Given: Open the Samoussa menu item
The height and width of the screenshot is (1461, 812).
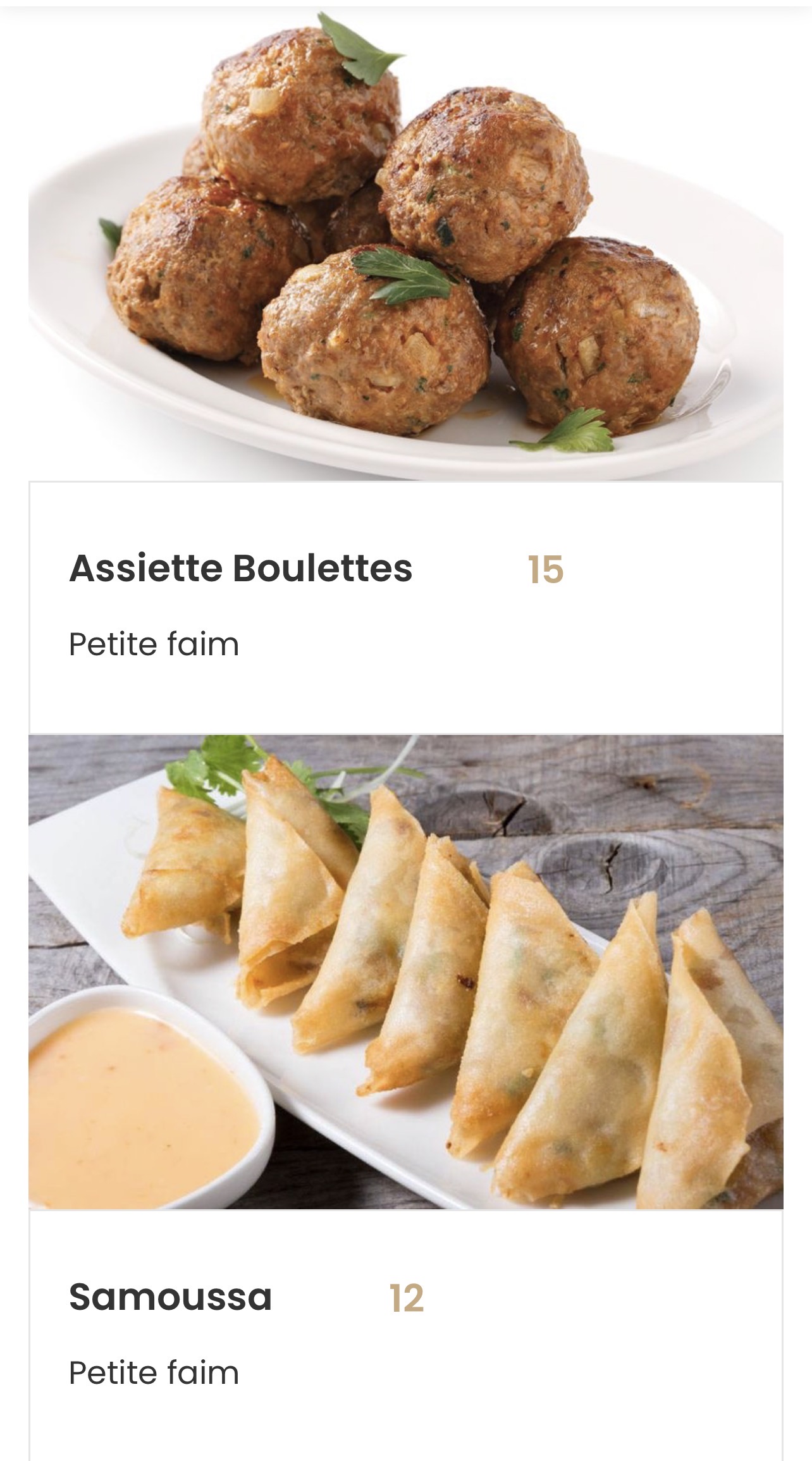Looking at the screenshot, I should 170,1297.
